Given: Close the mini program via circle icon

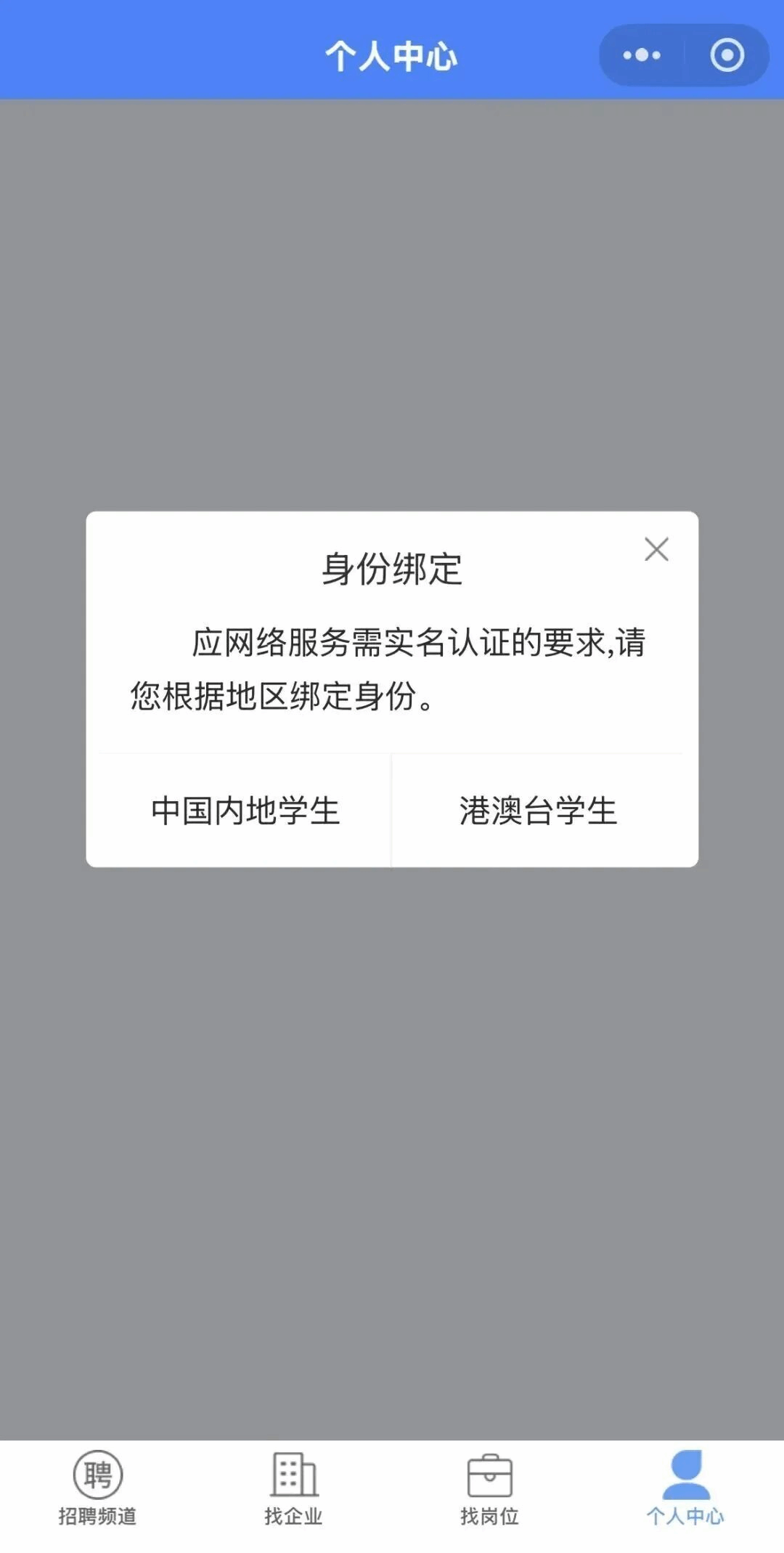Looking at the screenshot, I should tap(727, 55).
